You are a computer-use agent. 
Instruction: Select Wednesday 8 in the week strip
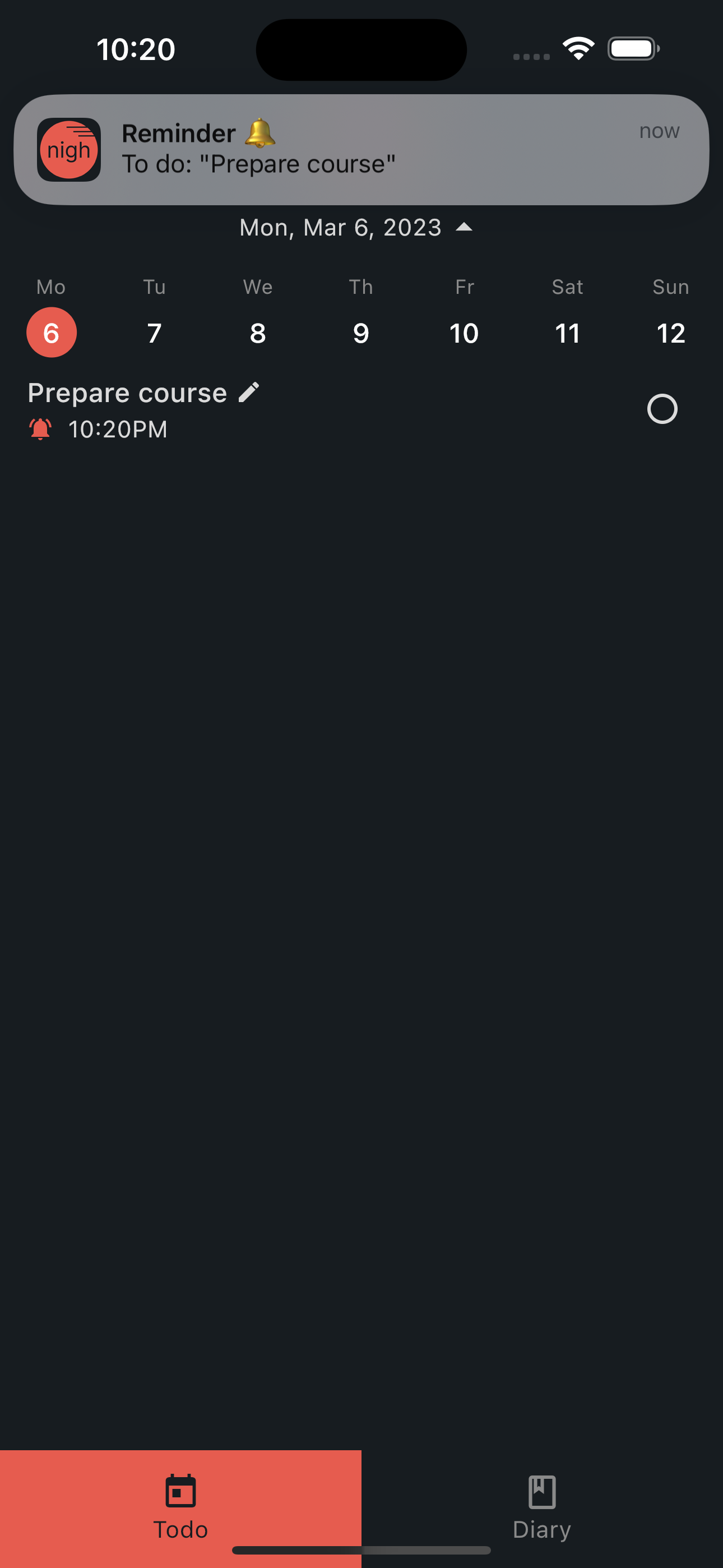[x=258, y=333]
